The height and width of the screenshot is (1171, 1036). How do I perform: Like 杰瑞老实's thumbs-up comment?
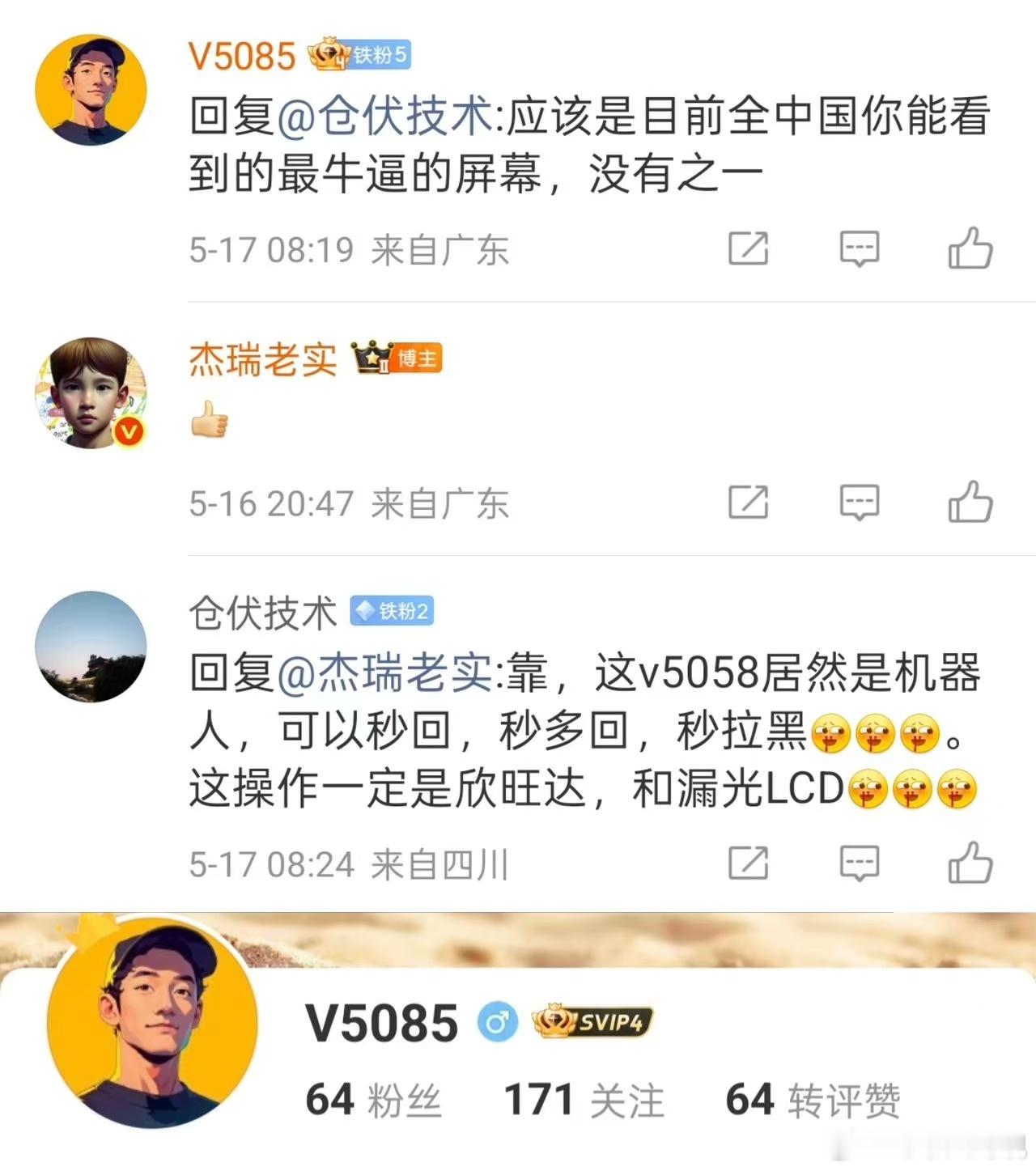(970, 502)
